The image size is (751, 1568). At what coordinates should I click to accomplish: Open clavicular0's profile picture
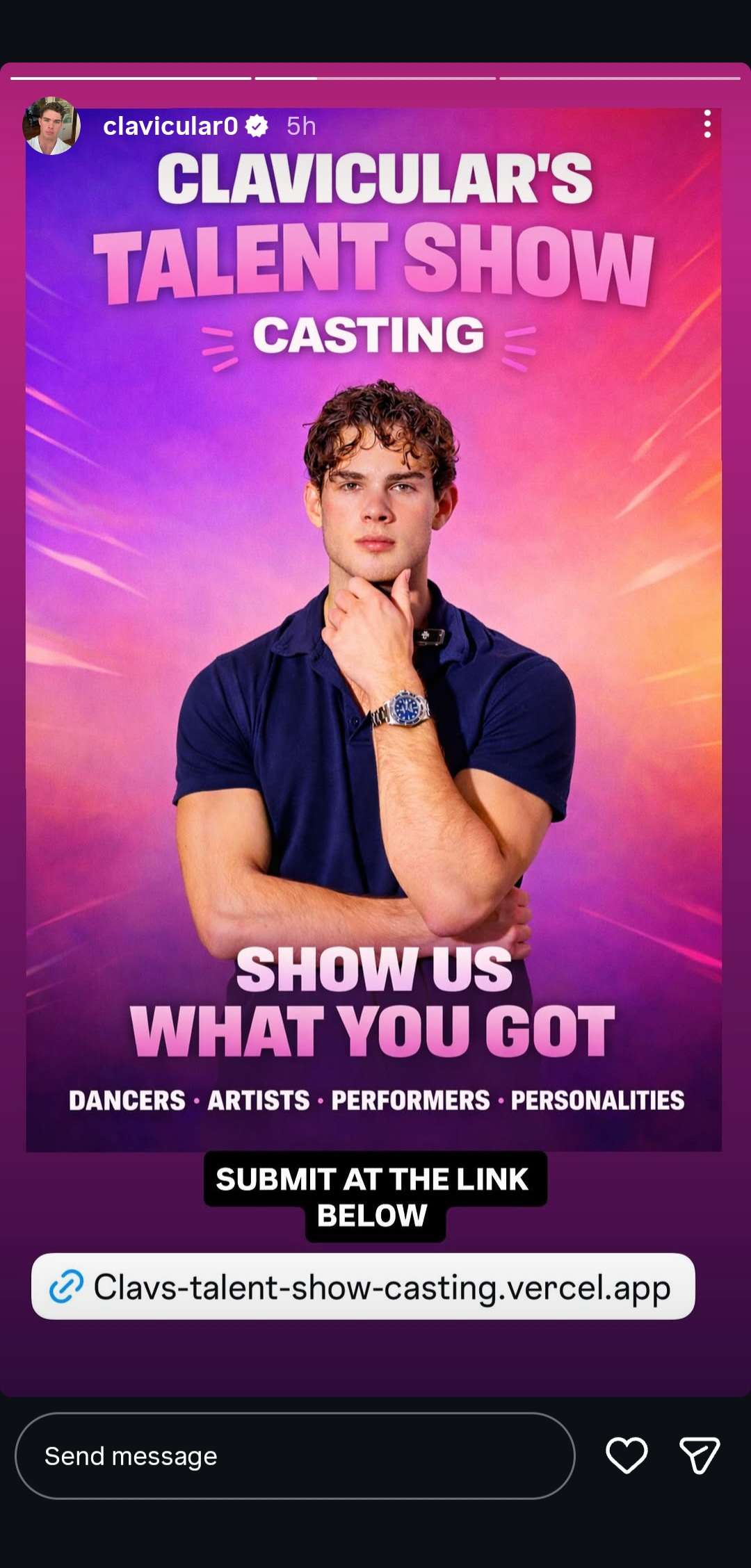point(51,126)
